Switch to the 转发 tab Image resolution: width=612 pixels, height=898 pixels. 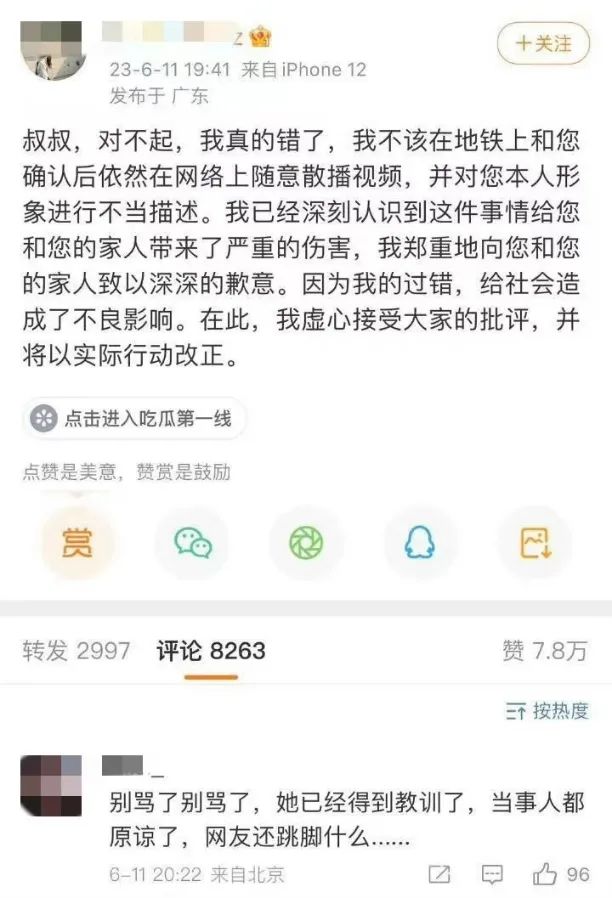point(76,651)
